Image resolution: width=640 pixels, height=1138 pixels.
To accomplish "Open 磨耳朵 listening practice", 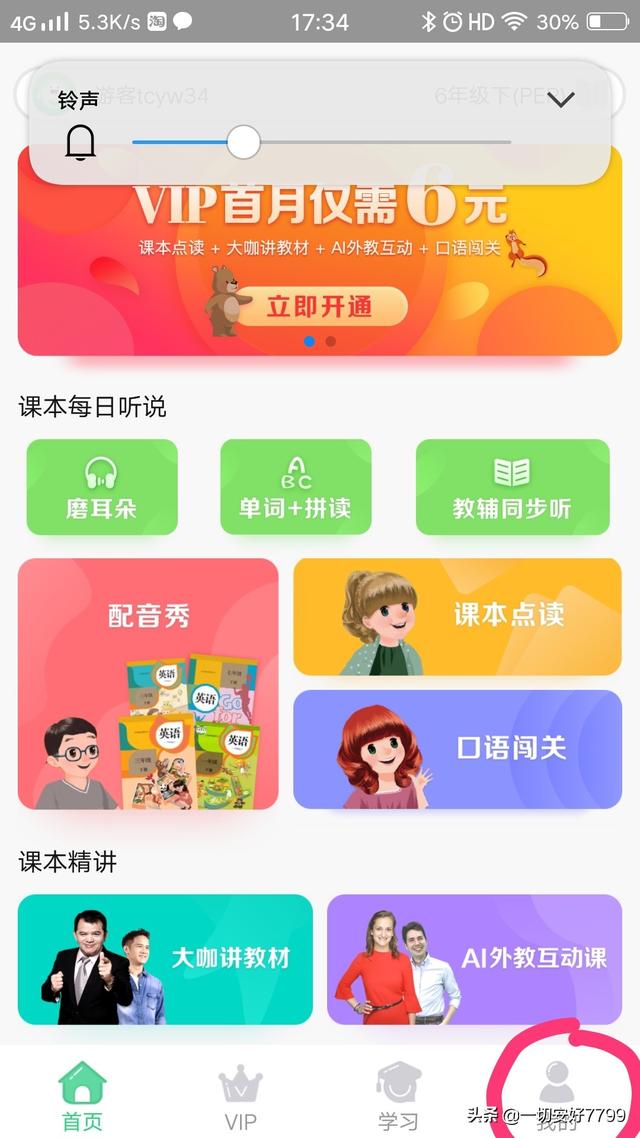I will (x=102, y=487).
